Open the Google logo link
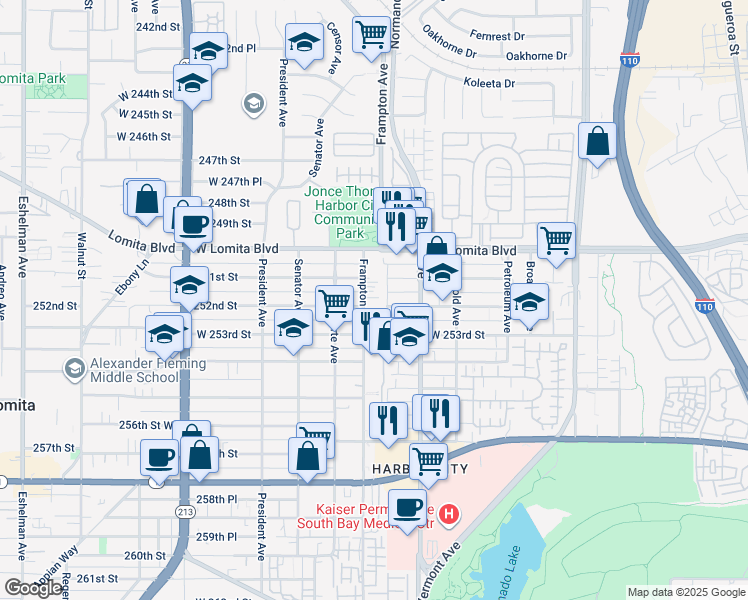This screenshot has width=748, height=600. click(33, 588)
